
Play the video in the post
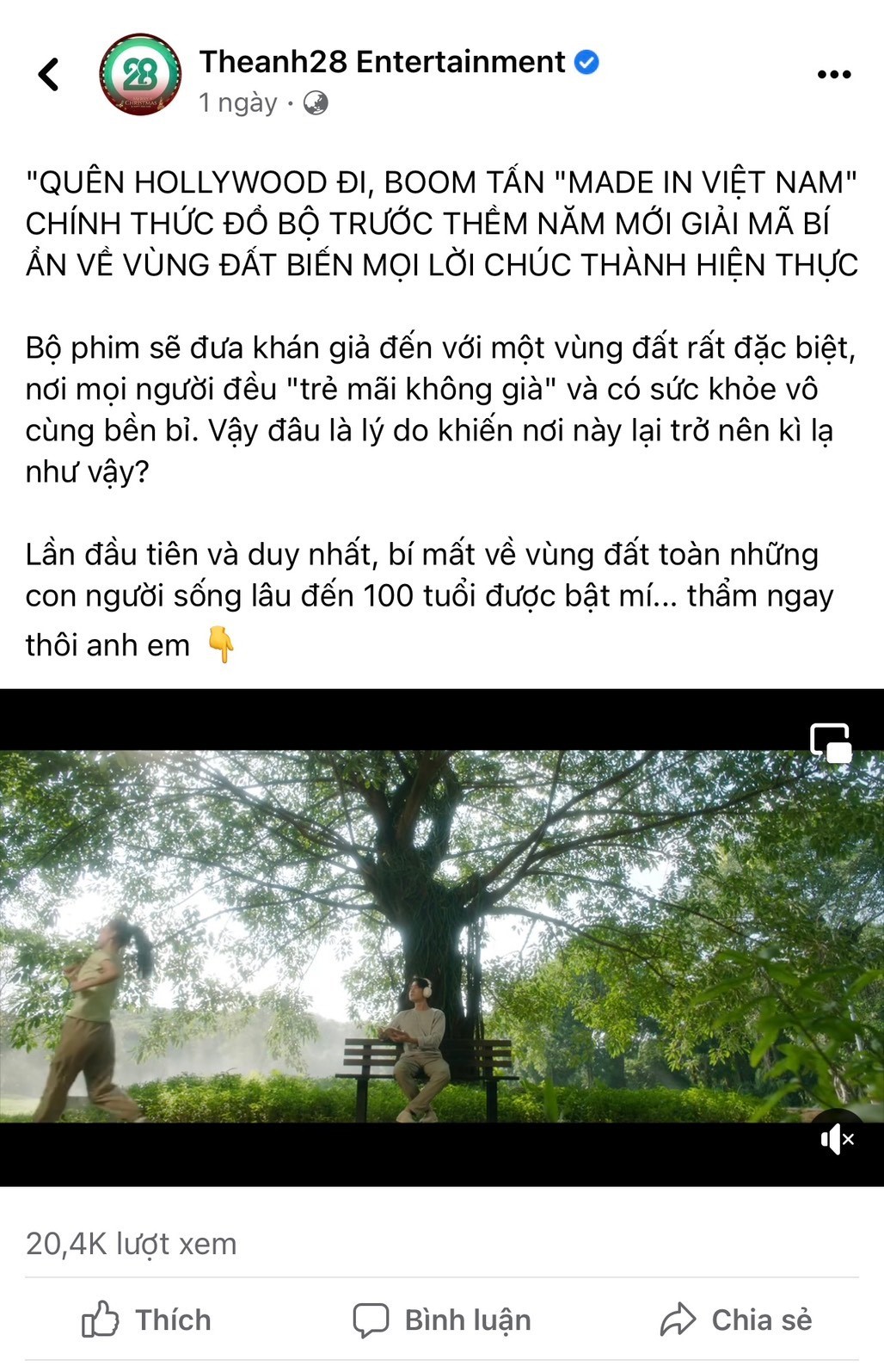[442, 936]
